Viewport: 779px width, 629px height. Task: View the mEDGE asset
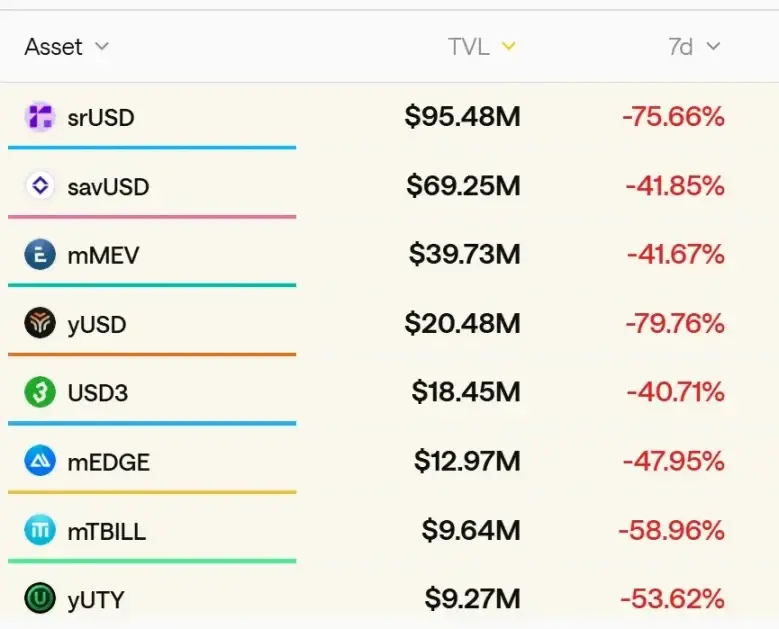point(108,461)
